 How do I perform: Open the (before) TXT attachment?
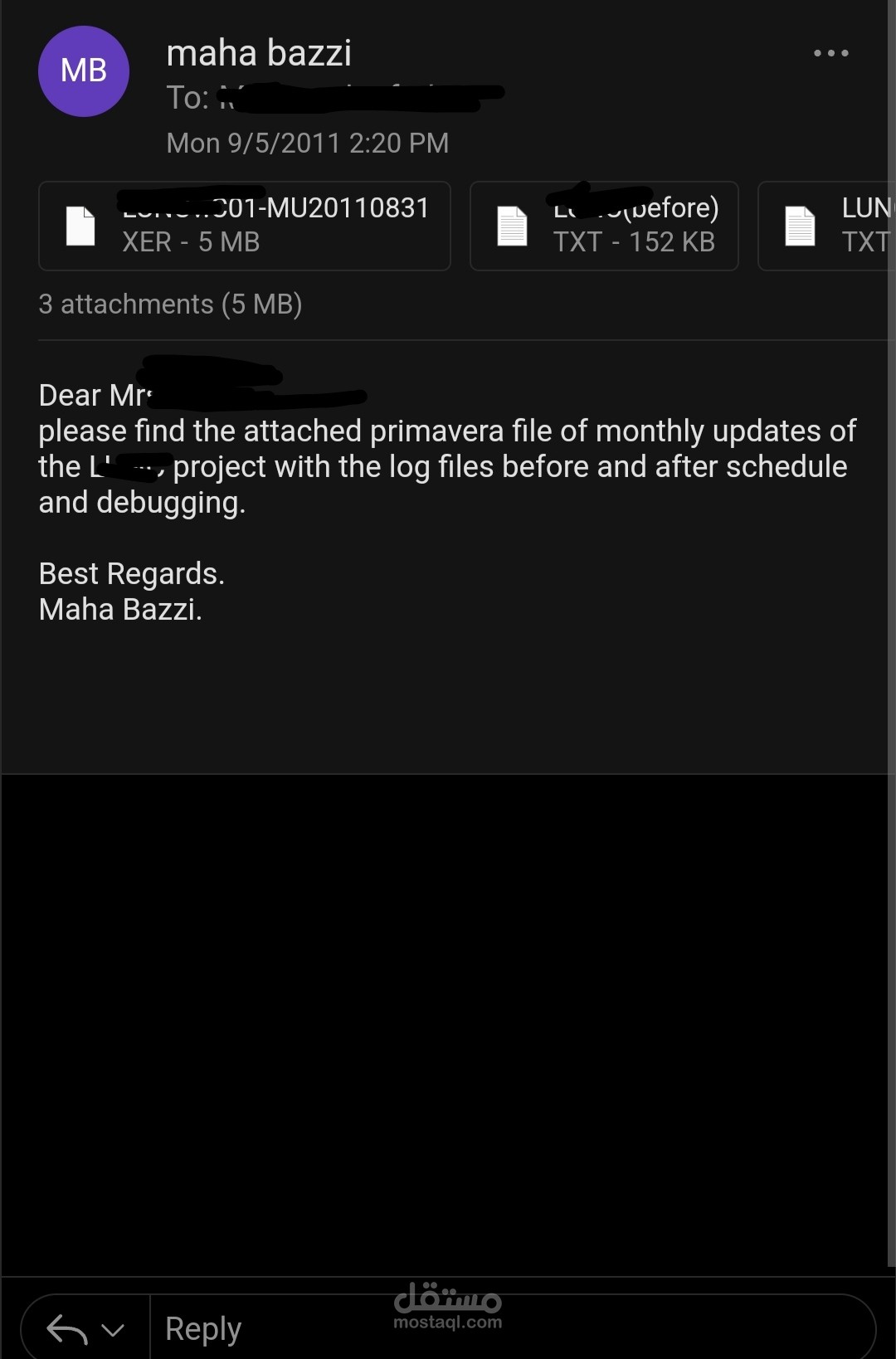coord(604,226)
